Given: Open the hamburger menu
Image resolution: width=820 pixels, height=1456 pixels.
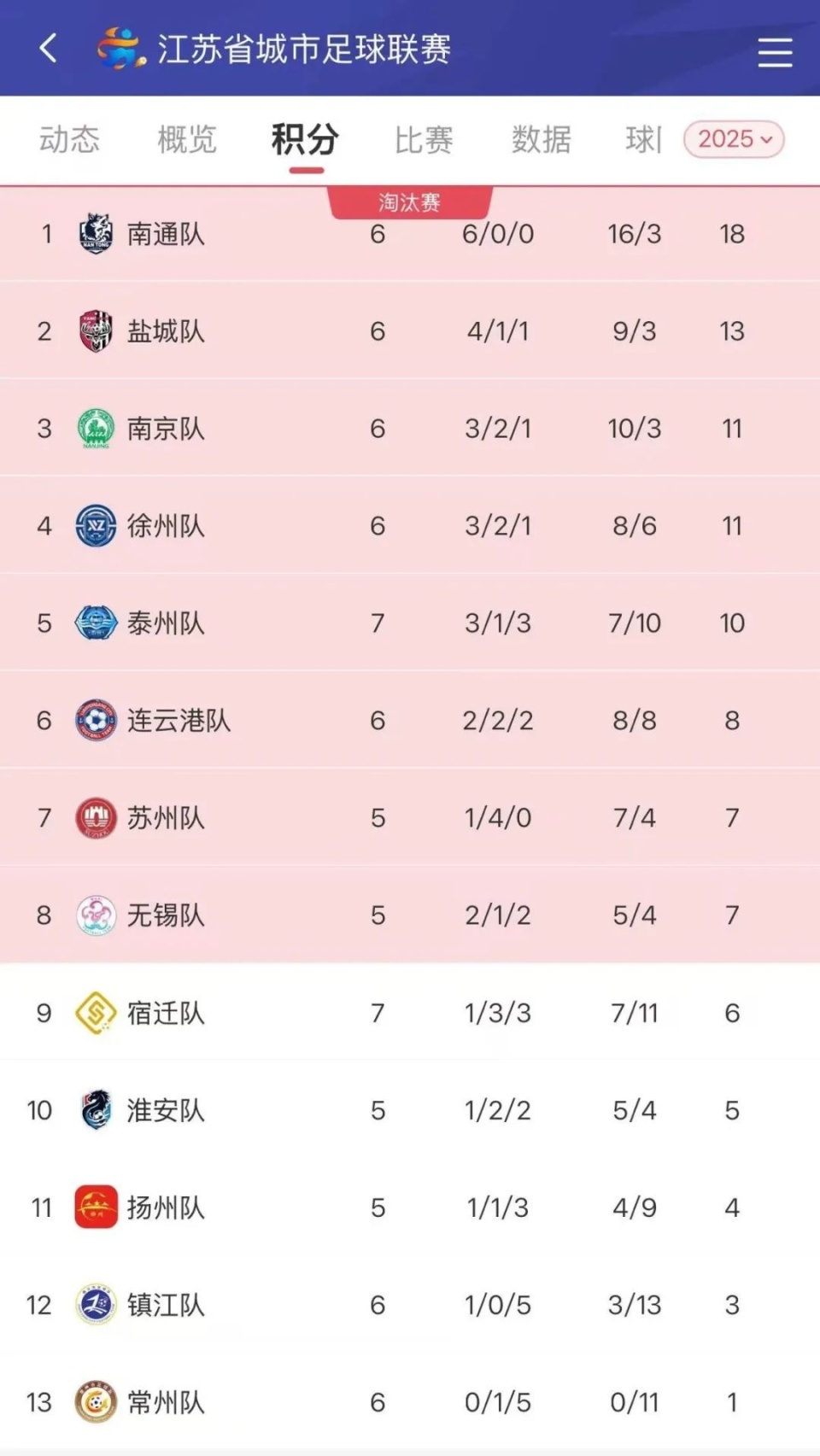Looking at the screenshot, I should tap(775, 52).
